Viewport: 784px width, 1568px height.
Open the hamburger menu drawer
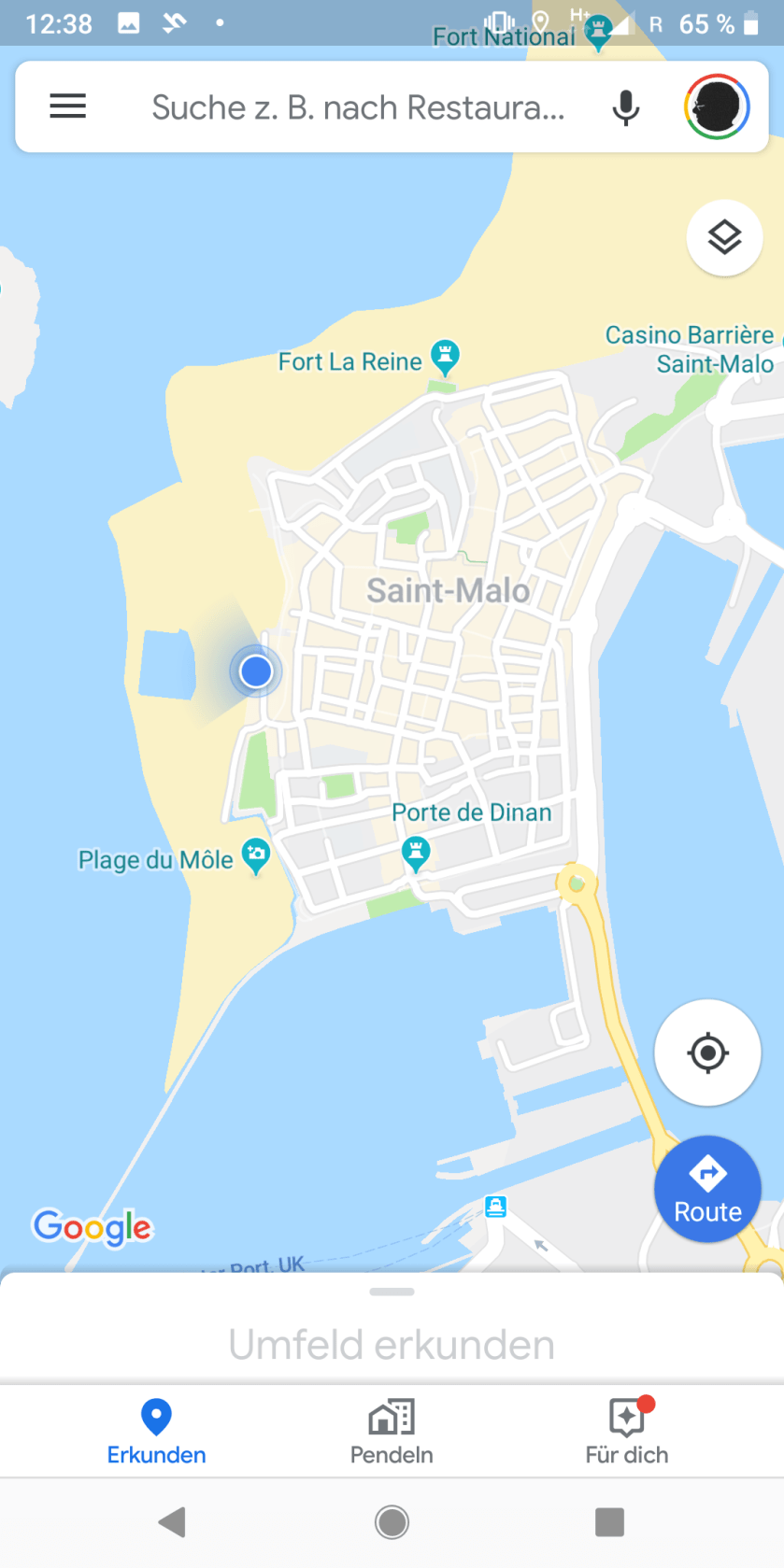[67, 106]
